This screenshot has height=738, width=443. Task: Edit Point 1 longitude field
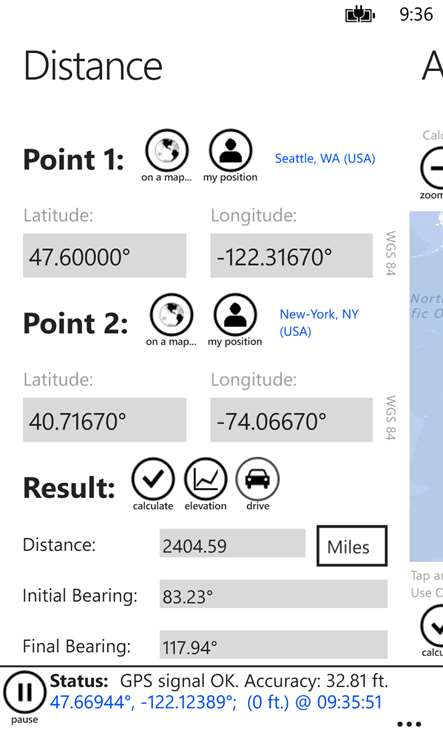click(291, 256)
